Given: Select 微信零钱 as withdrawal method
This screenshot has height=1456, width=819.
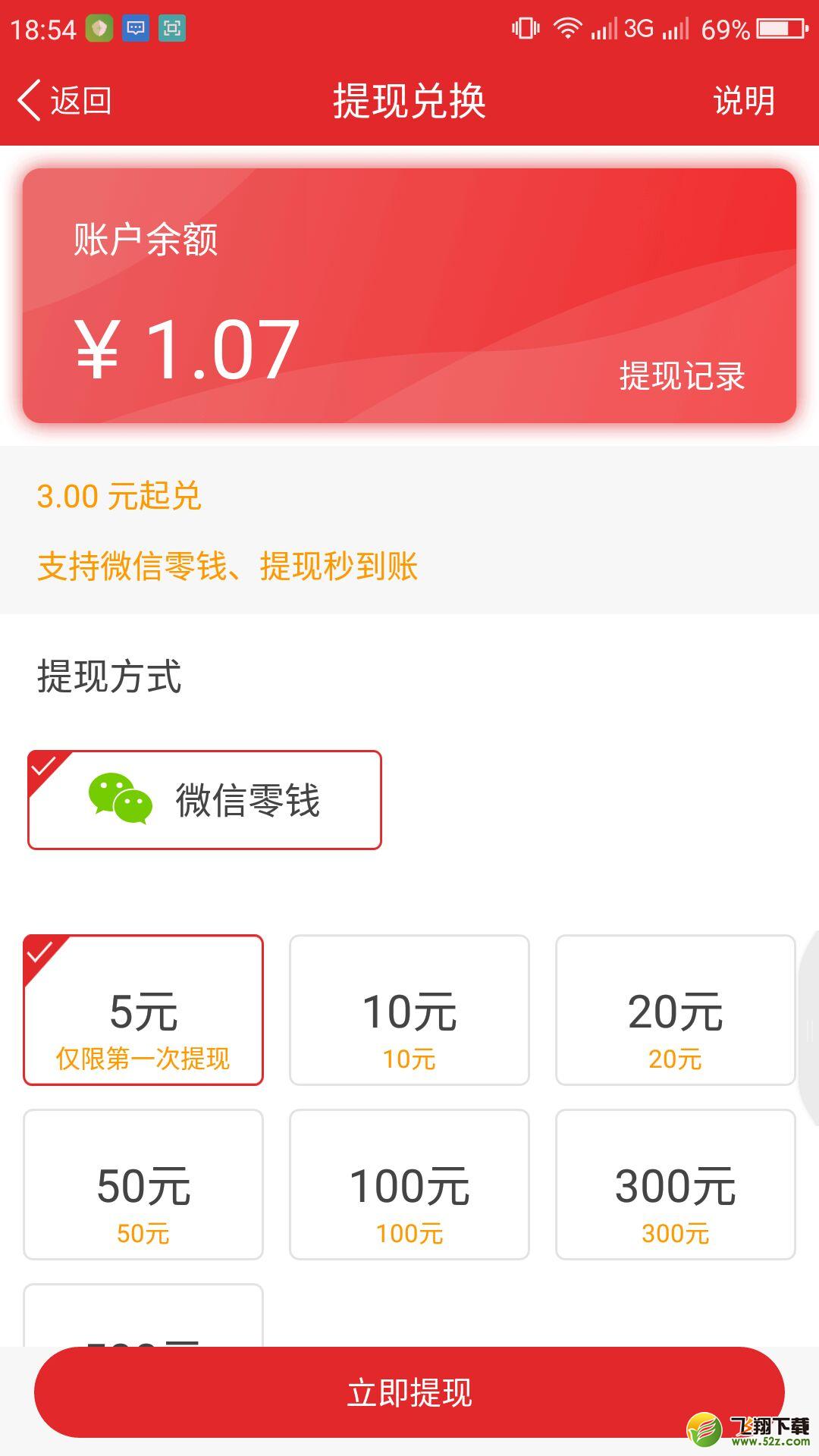Looking at the screenshot, I should coord(205,800).
